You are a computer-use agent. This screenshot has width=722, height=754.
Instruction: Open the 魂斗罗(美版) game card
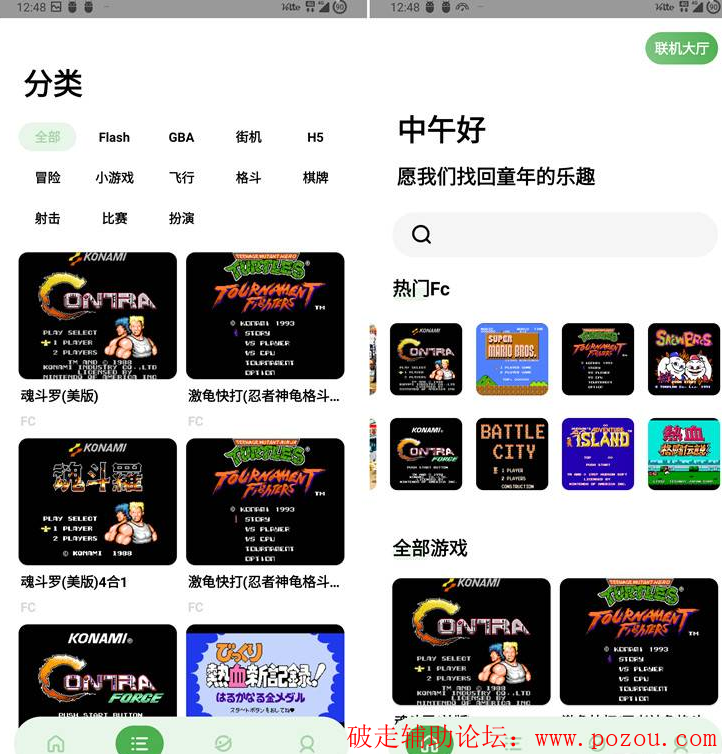pyautogui.click(x=97, y=315)
